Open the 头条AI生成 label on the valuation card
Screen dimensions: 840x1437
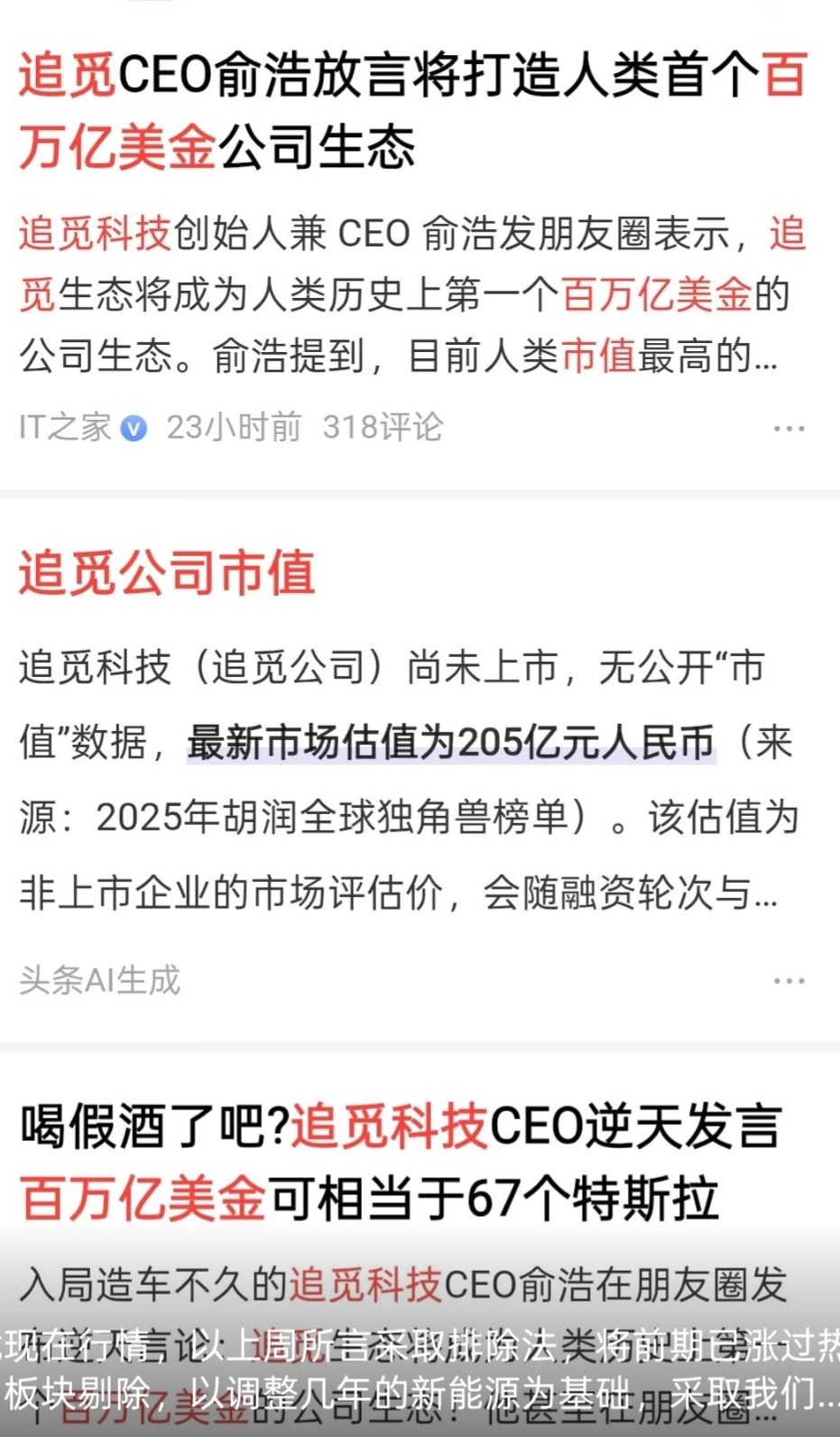[x=99, y=978]
